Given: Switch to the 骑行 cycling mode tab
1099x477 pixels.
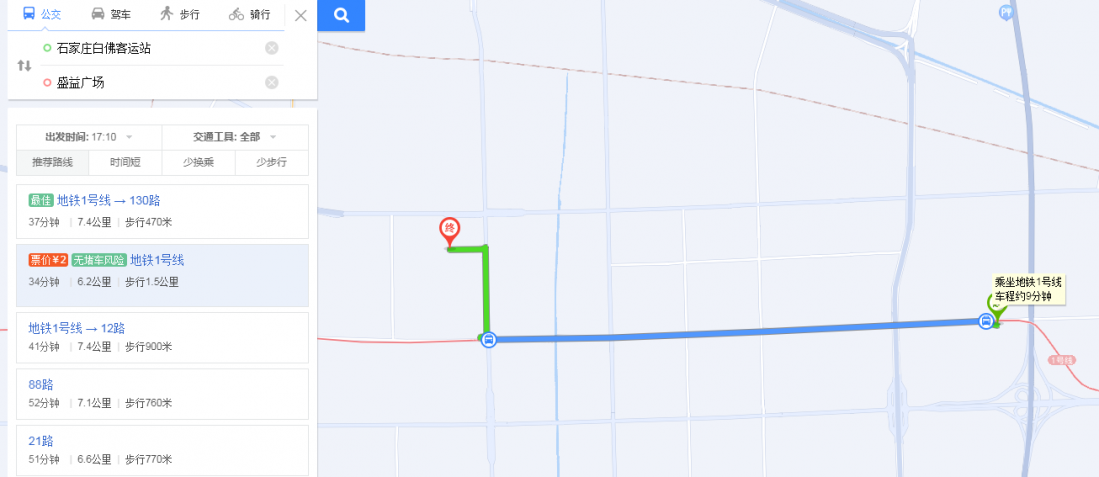Looking at the screenshot, I should tap(249, 14).
